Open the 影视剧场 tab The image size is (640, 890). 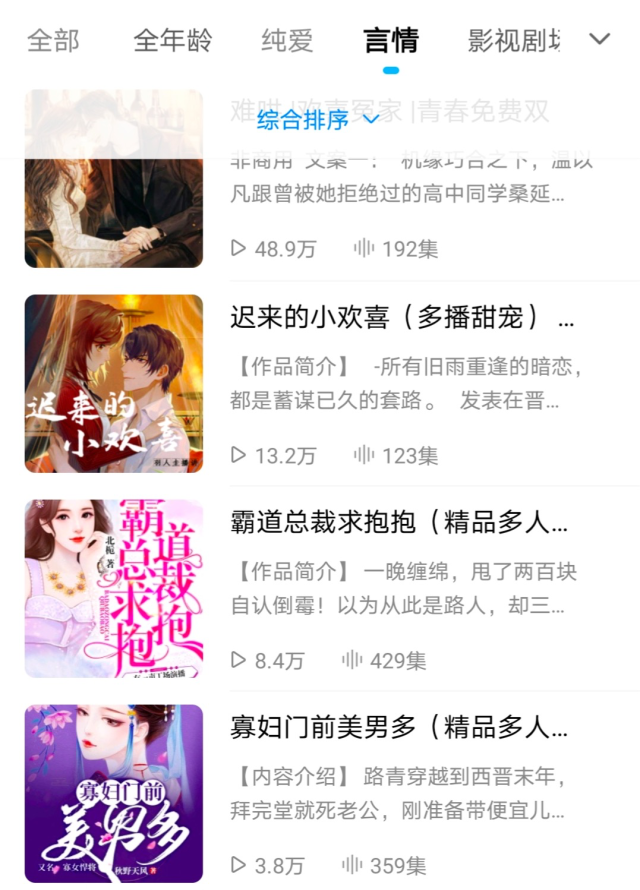click(x=514, y=41)
